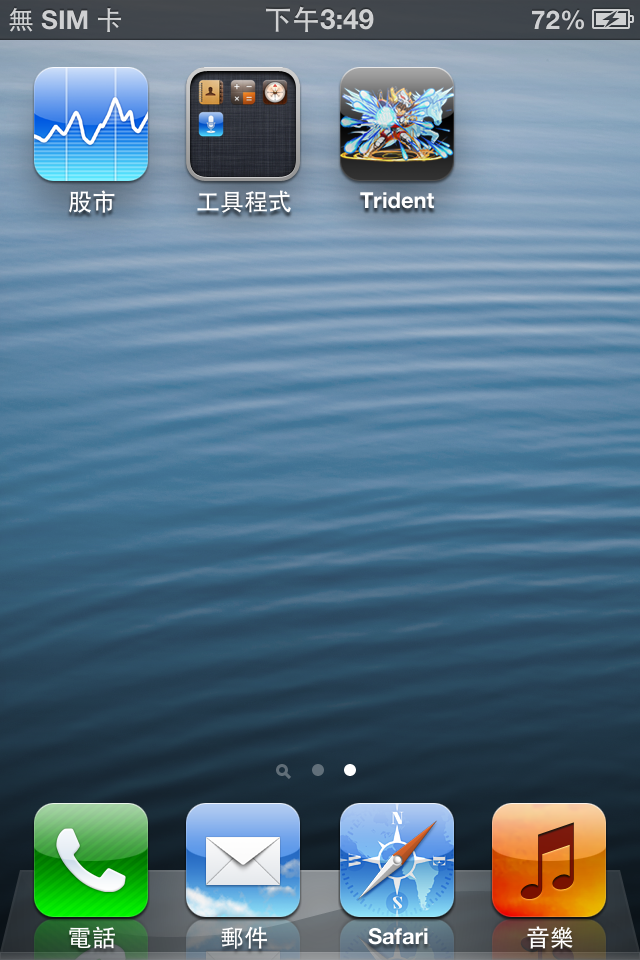Launch the Safari browser
The image size is (640, 960).
[x=397, y=860]
